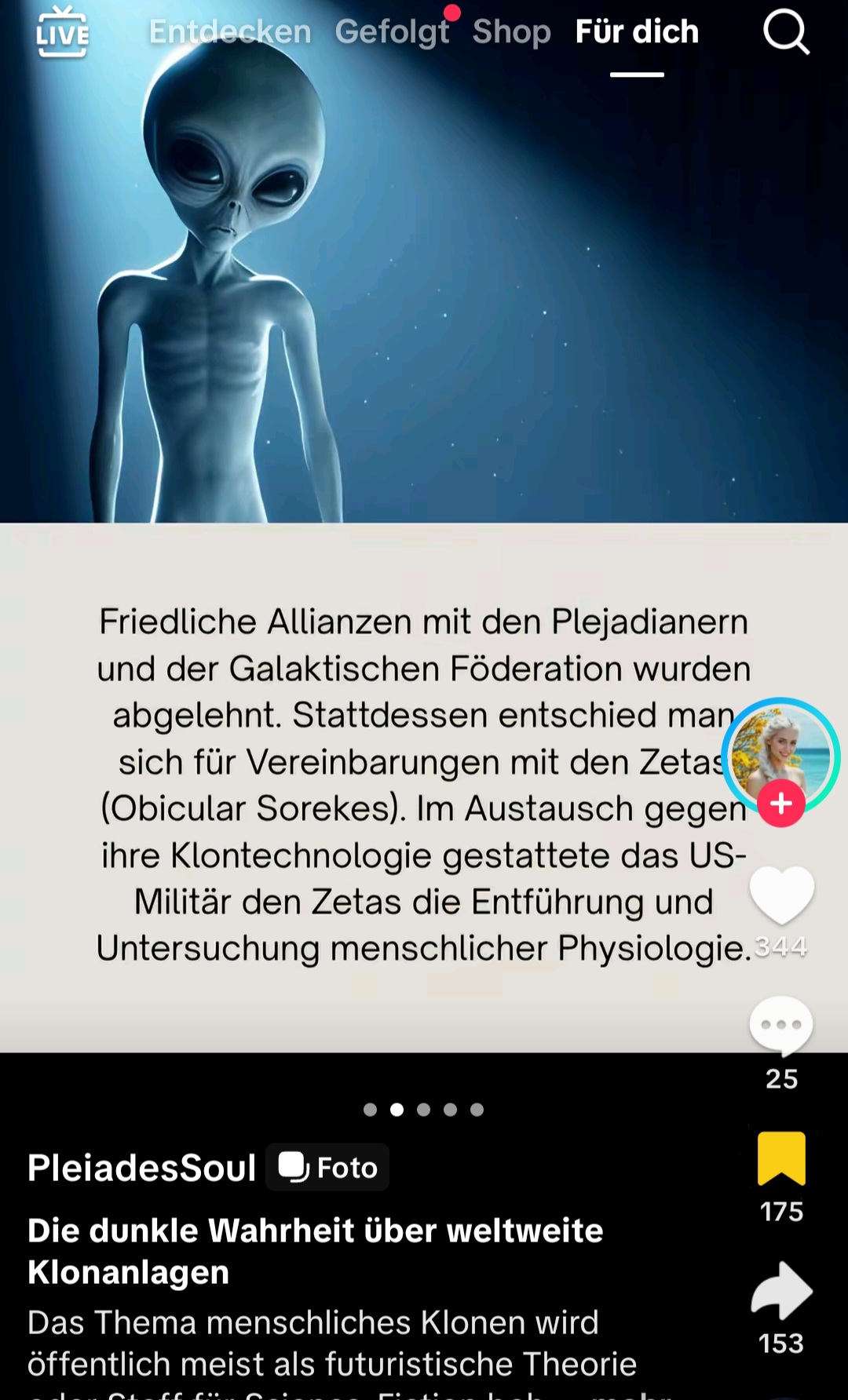Follow the creator with the plus button
The width and height of the screenshot is (848, 1400).
pos(781,804)
